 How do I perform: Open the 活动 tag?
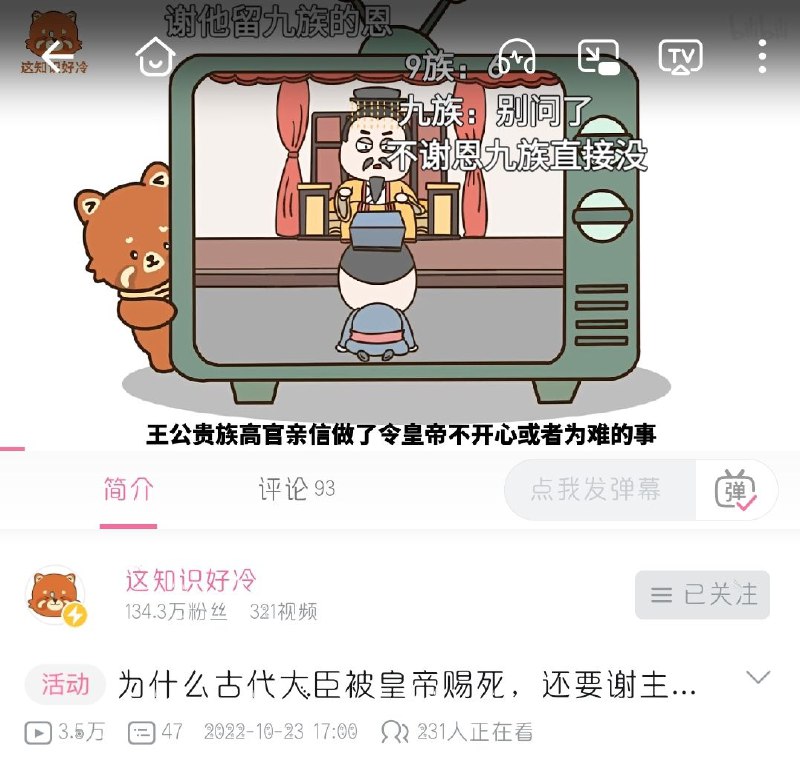[65, 685]
